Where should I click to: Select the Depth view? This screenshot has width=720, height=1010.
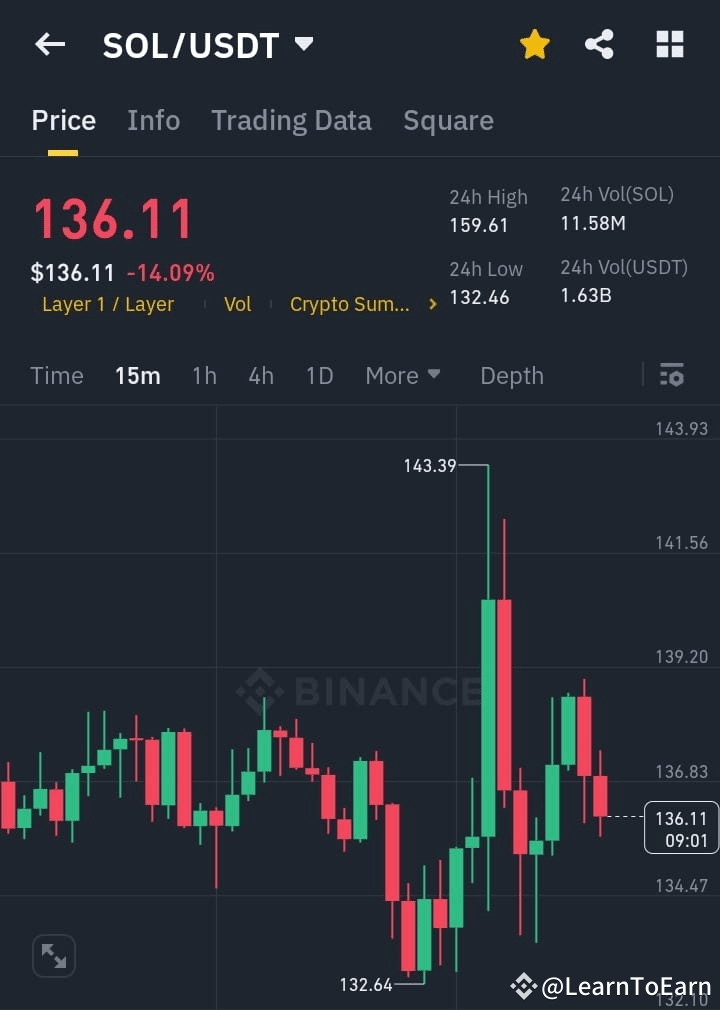[x=512, y=375]
